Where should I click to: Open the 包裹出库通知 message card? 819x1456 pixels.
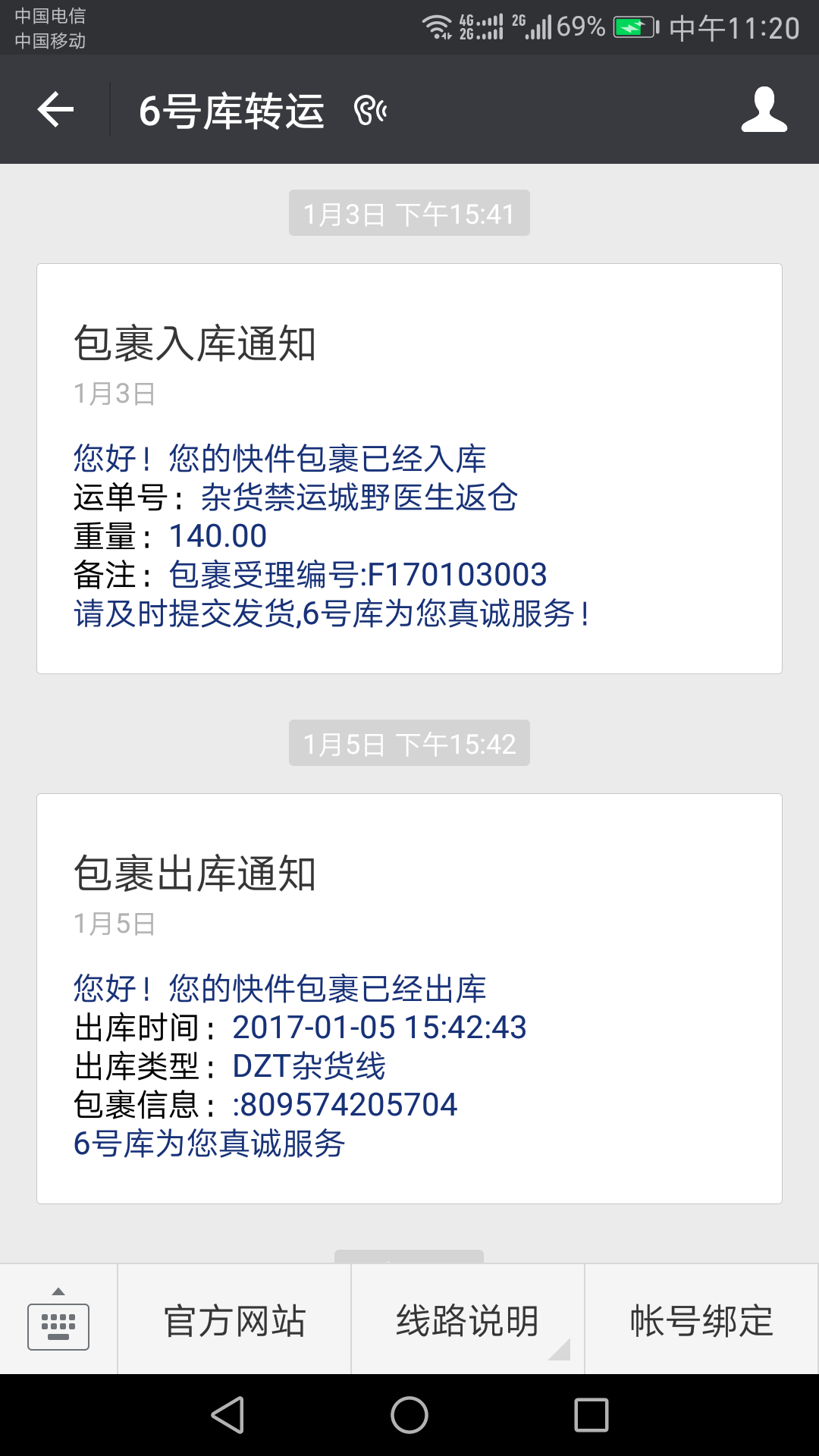[409, 999]
